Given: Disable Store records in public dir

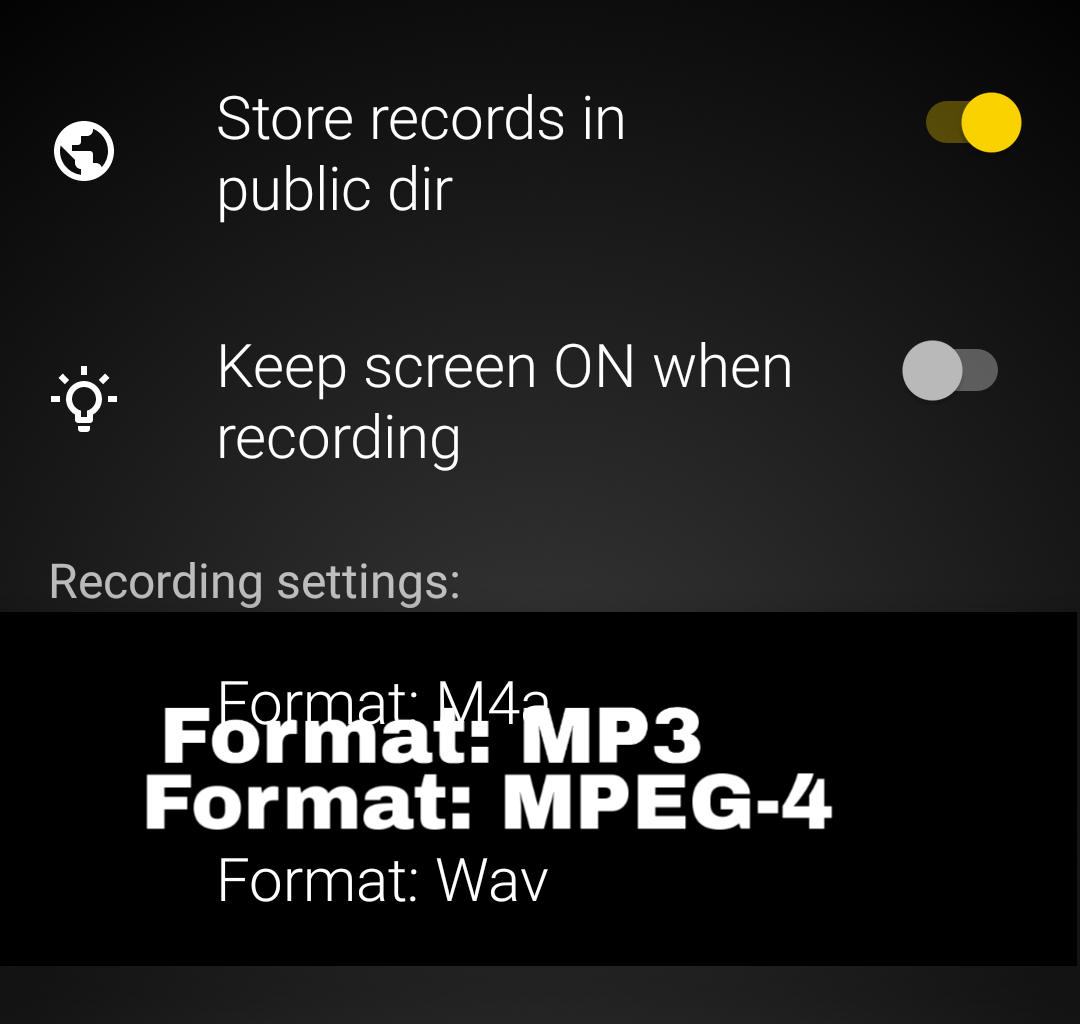Looking at the screenshot, I should [973, 122].
